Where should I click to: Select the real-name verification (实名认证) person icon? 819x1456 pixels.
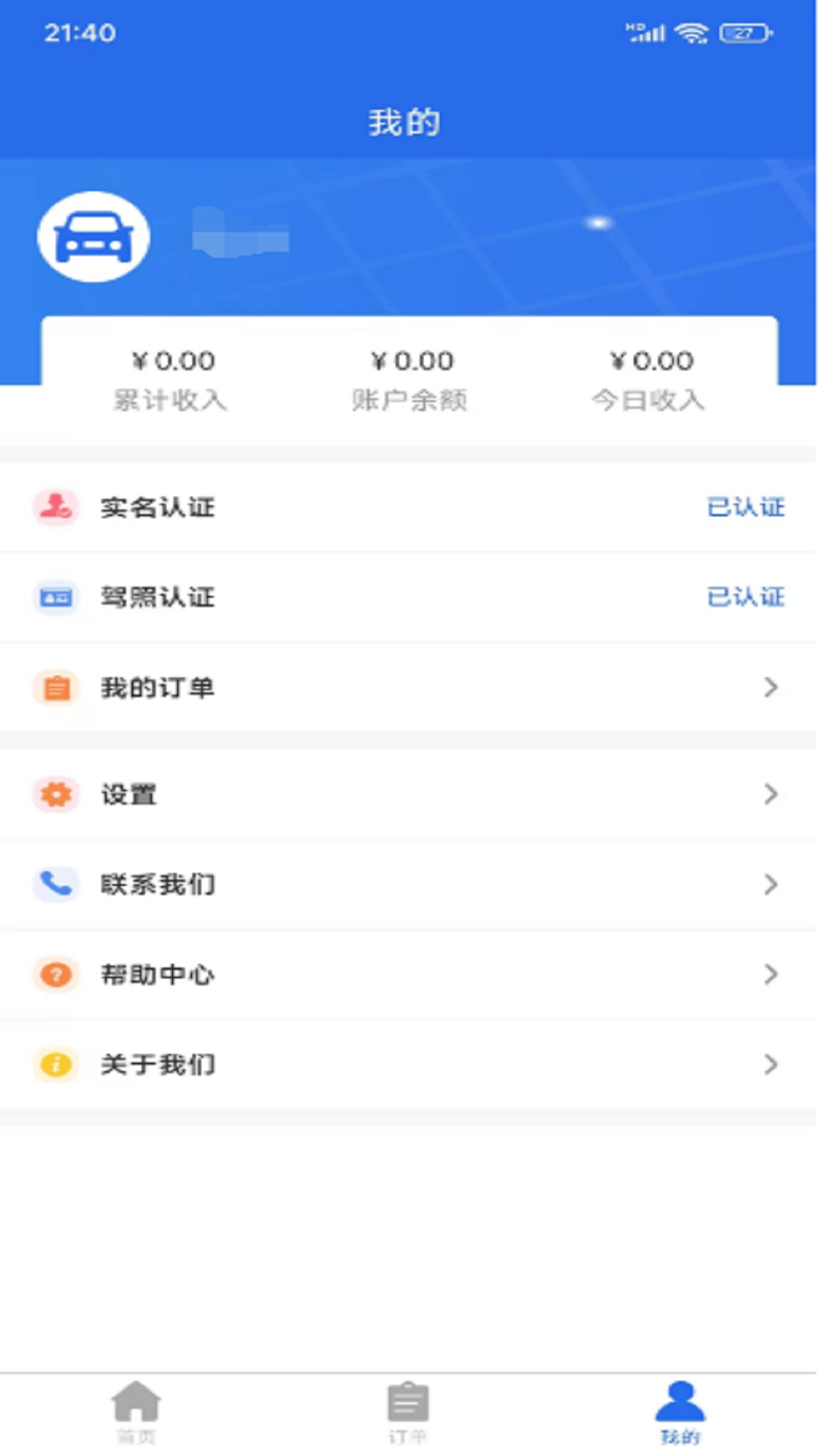pyautogui.click(x=55, y=507)
